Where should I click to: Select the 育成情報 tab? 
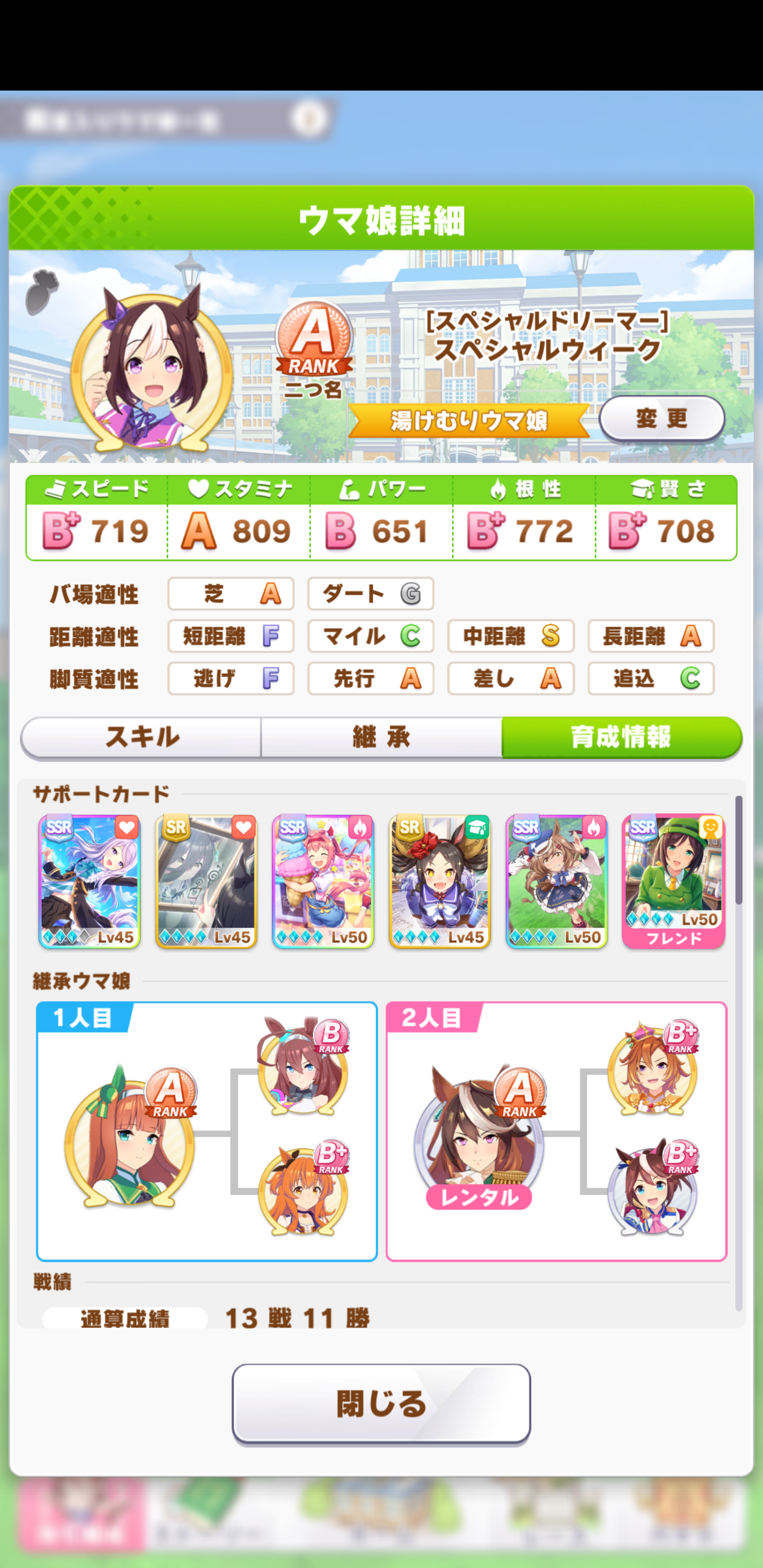point(620,737)
